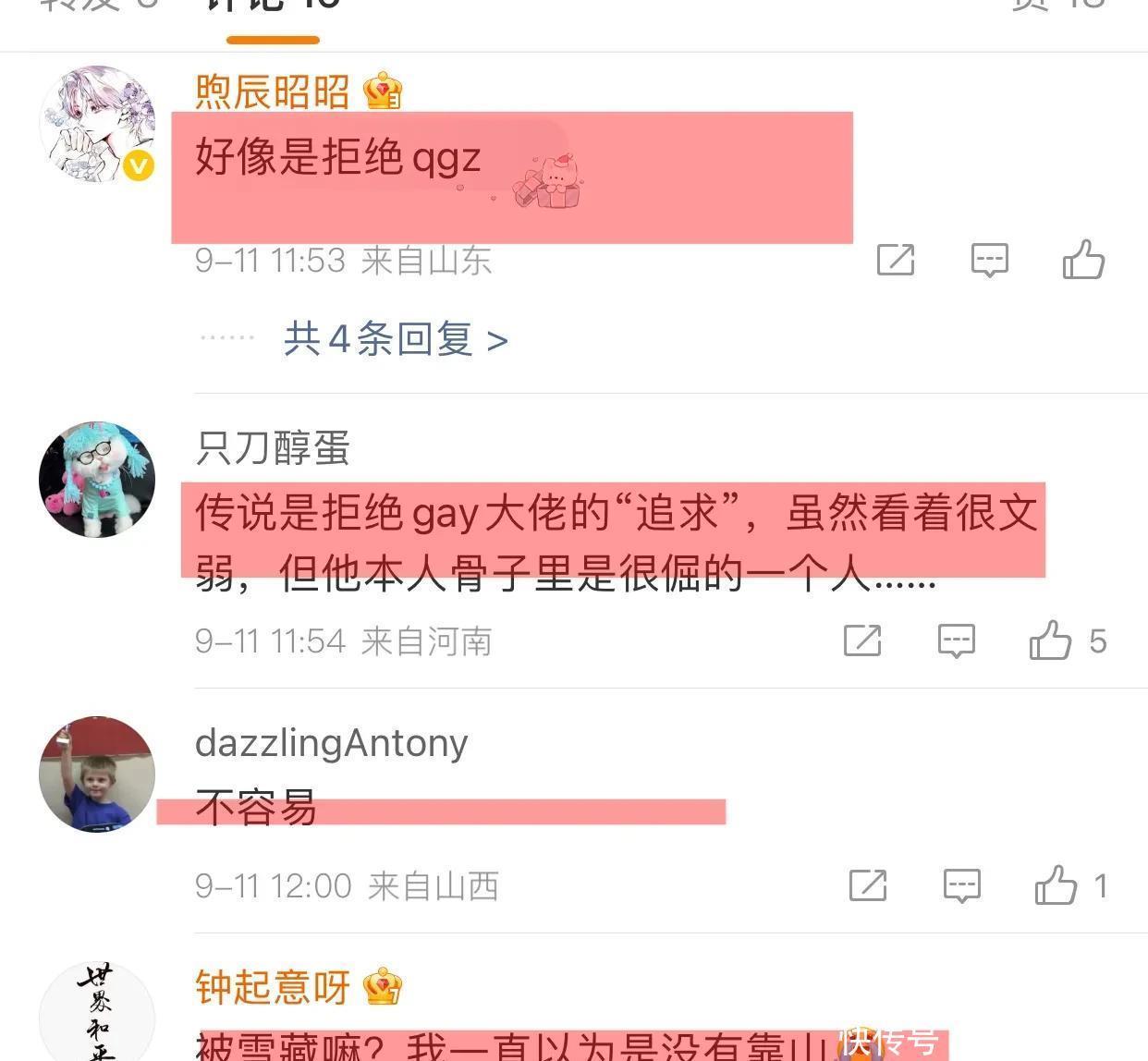1148x1061 pixels.
Task: Reply to dazzlingAntony's comment
Action: tap(961, 885)
